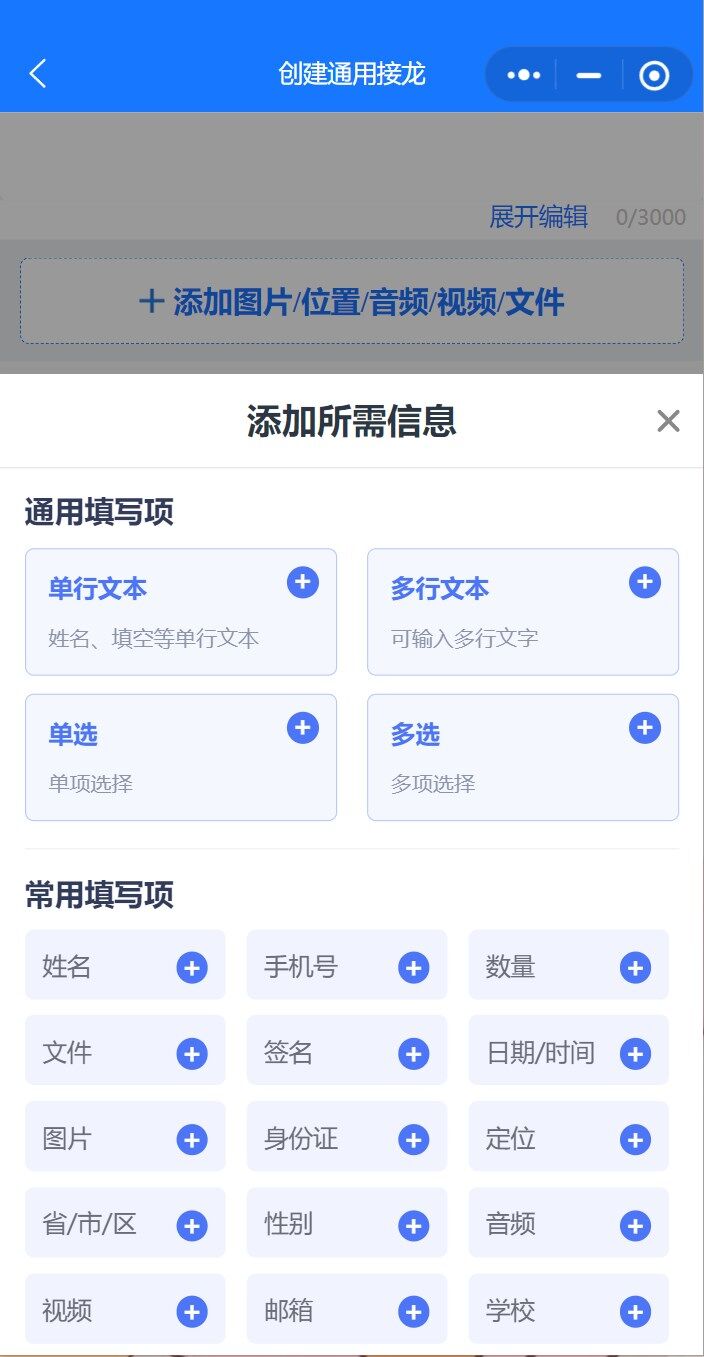Add the 学校 field
Viewport: 704px width, 1357px height.
635,1311
